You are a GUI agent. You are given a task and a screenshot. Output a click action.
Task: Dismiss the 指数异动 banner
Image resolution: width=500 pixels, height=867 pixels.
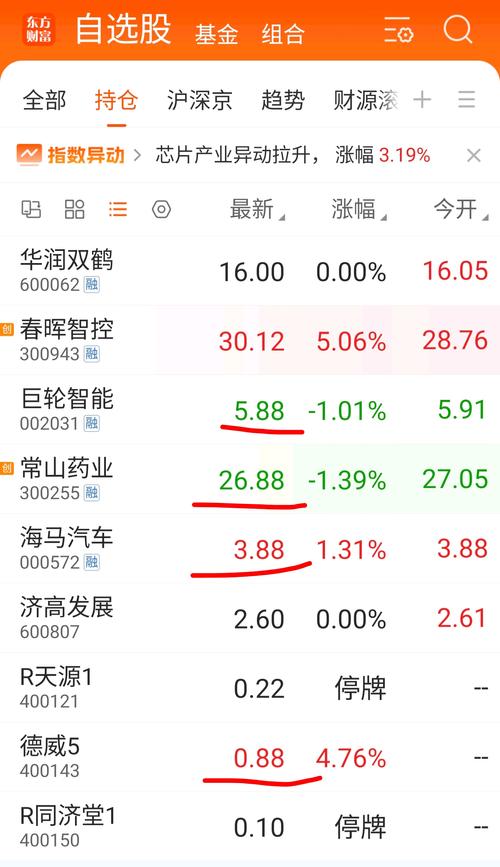click(473, 156)
